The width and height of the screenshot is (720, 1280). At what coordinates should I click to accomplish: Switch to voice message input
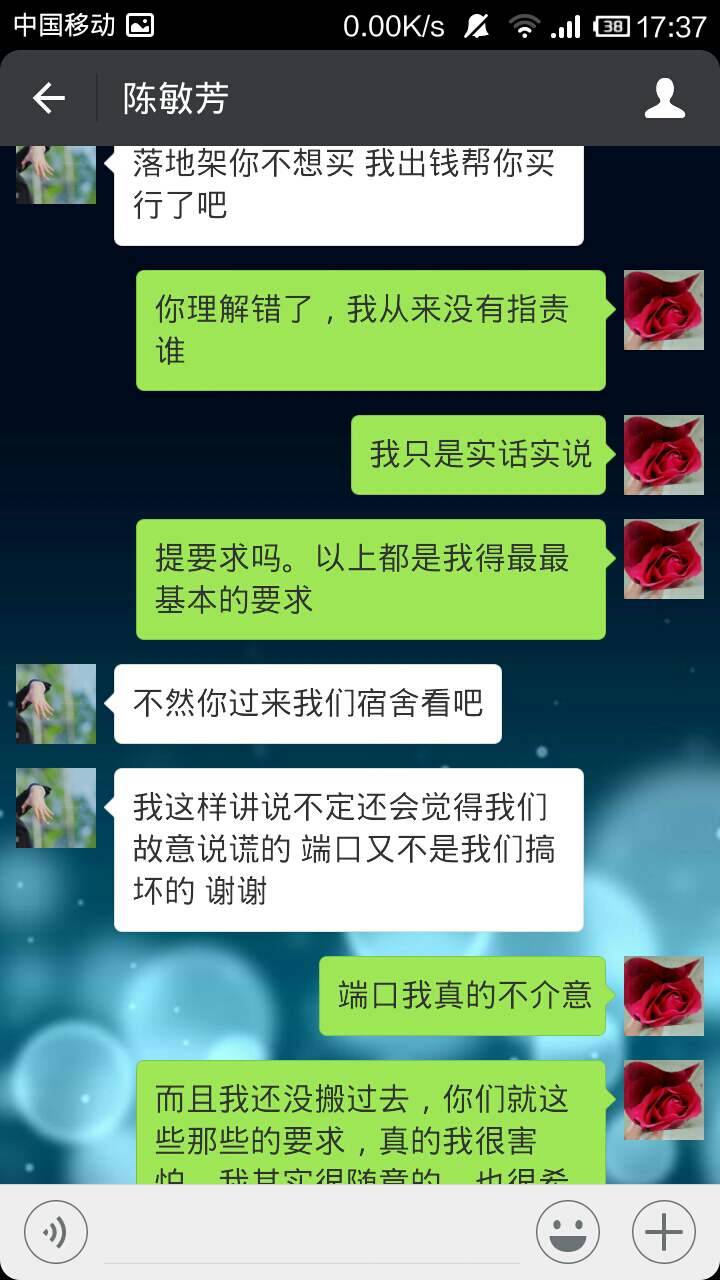56,1232
